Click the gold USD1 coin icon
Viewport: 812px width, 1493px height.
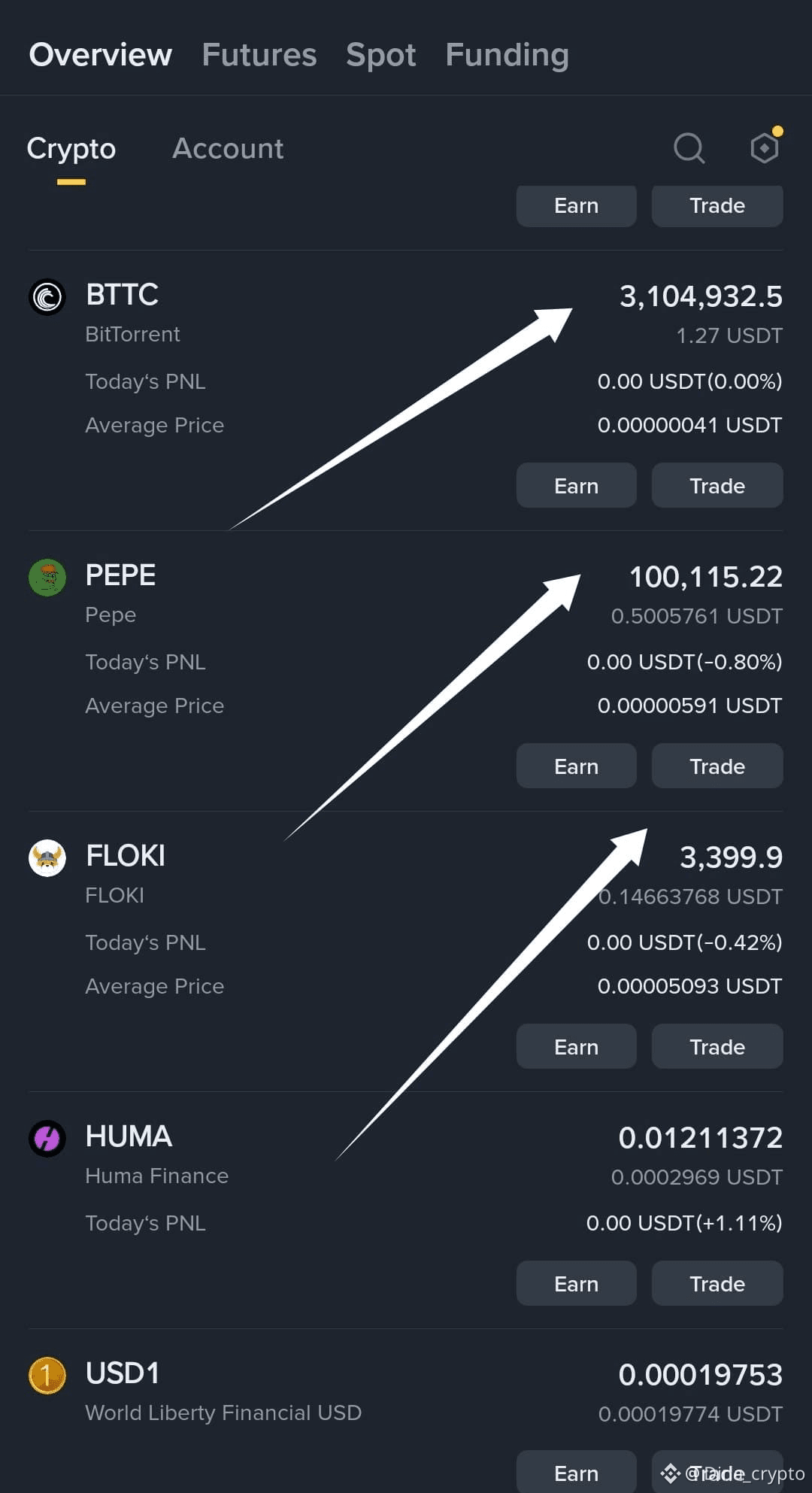[47, 1374]
